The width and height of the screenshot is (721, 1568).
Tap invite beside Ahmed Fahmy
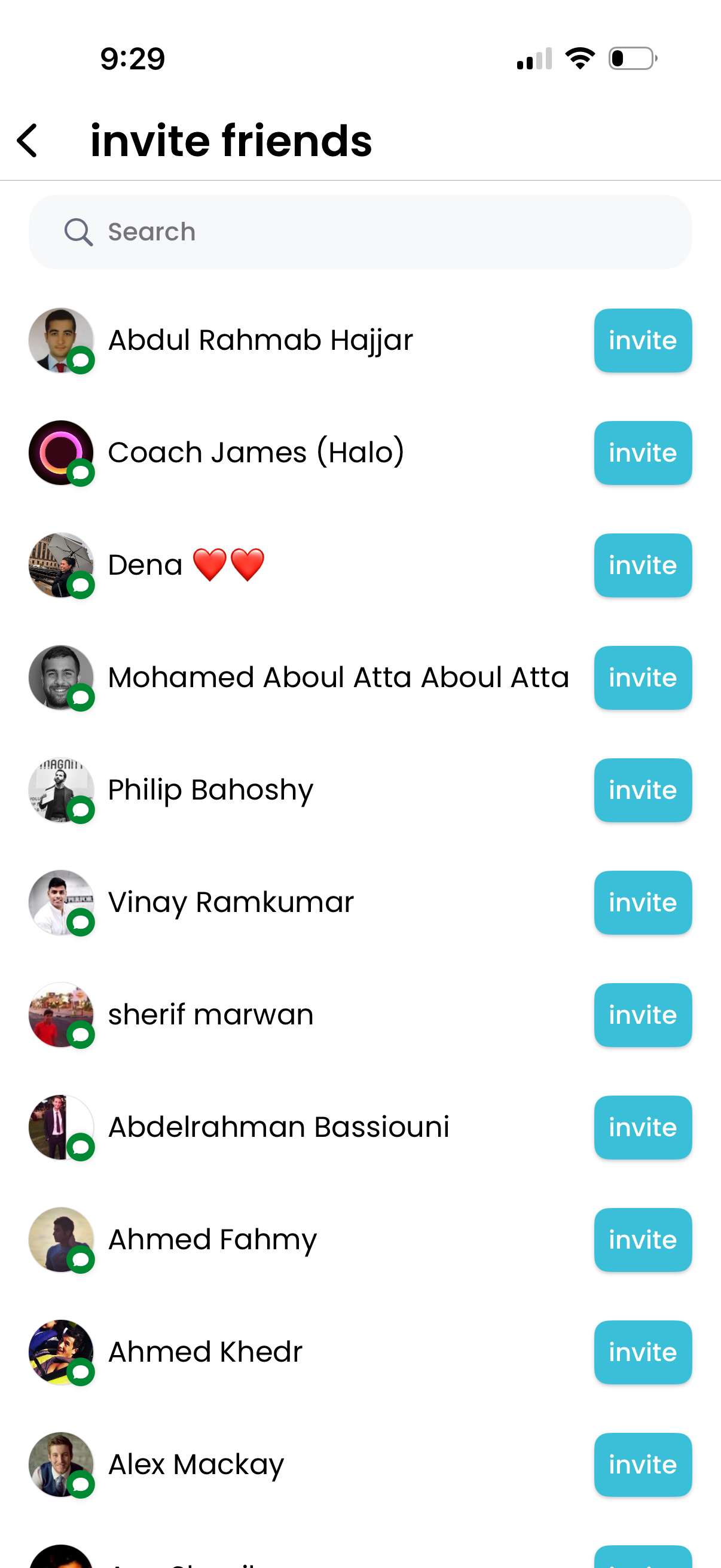642,1240
